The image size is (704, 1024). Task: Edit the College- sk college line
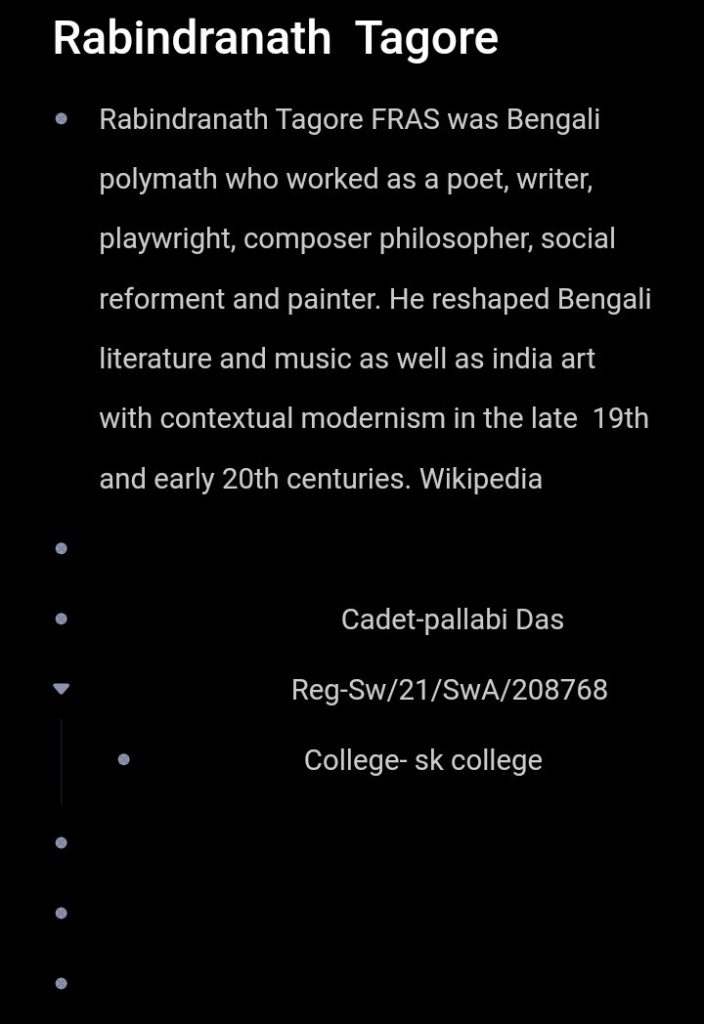[x=423, y=760]
